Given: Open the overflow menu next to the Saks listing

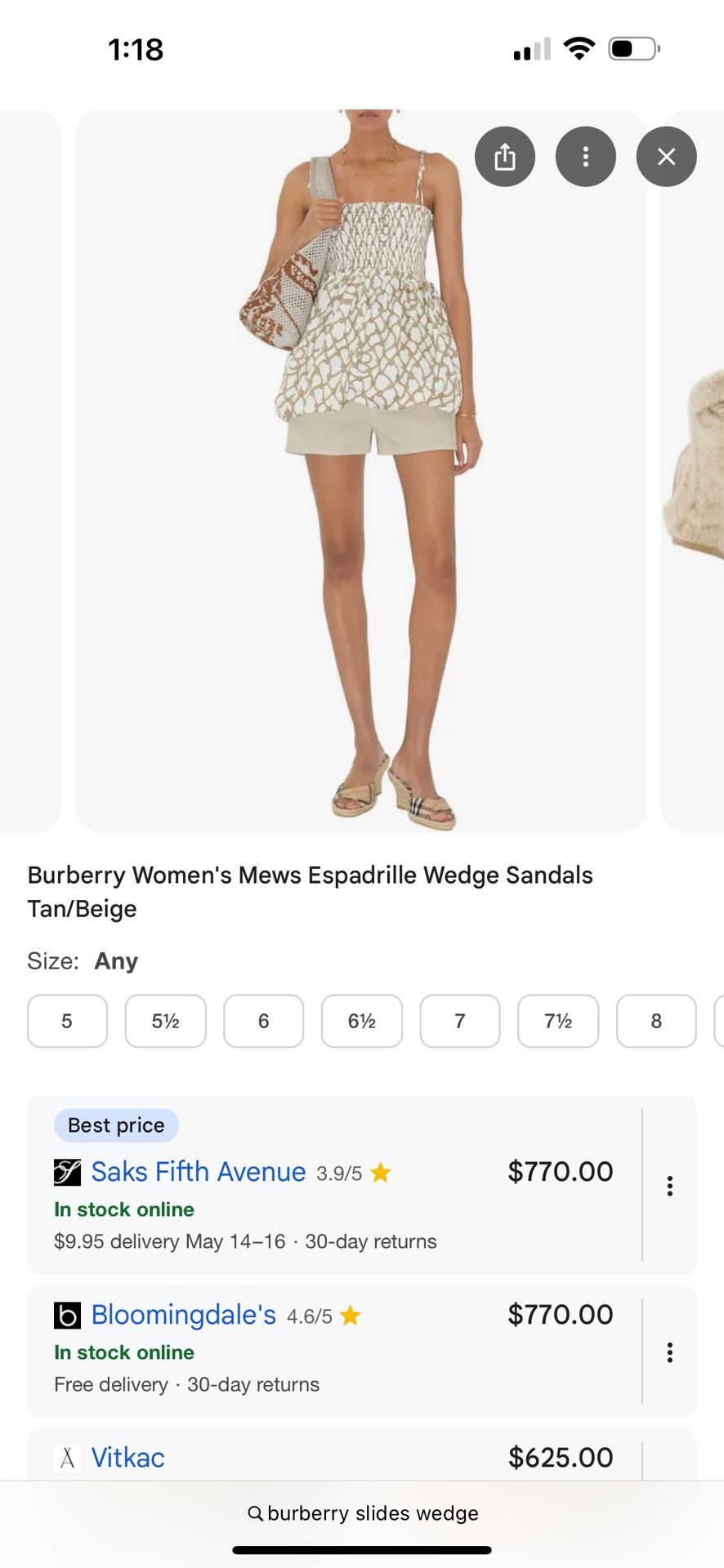Looking at the screenshot, I should (x=670, y=1184).
